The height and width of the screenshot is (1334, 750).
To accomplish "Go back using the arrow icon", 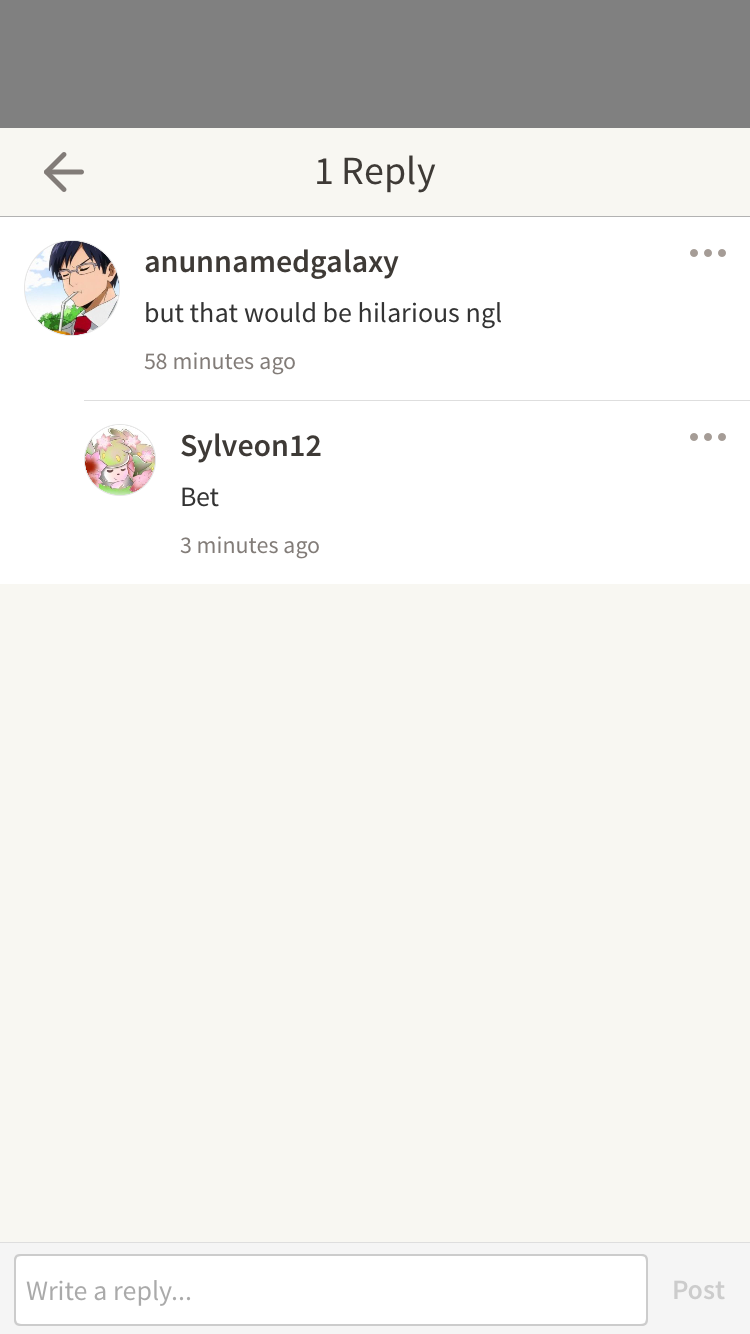I will [64, 172].
